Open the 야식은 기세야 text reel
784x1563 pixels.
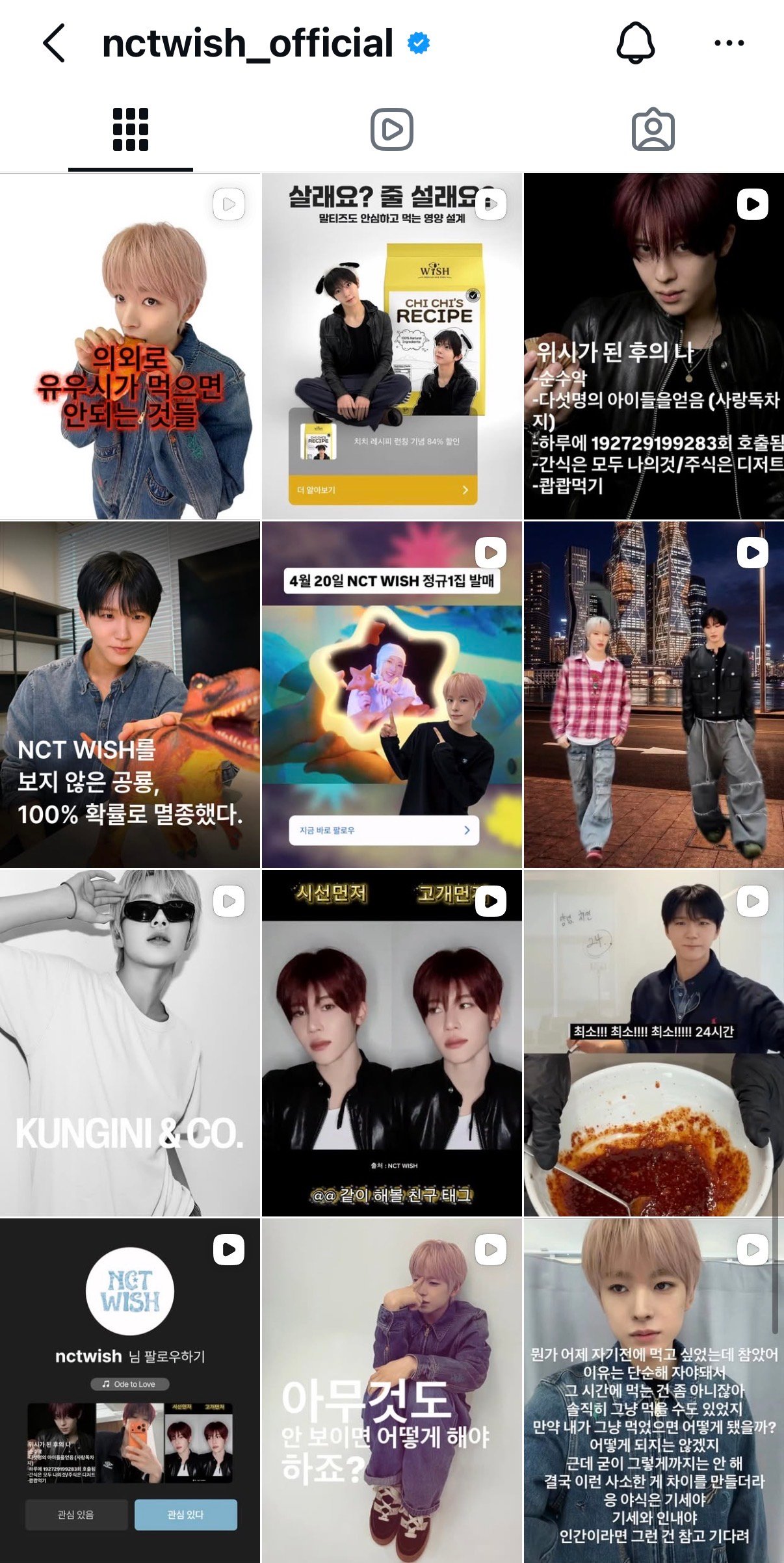(653, 1390)
